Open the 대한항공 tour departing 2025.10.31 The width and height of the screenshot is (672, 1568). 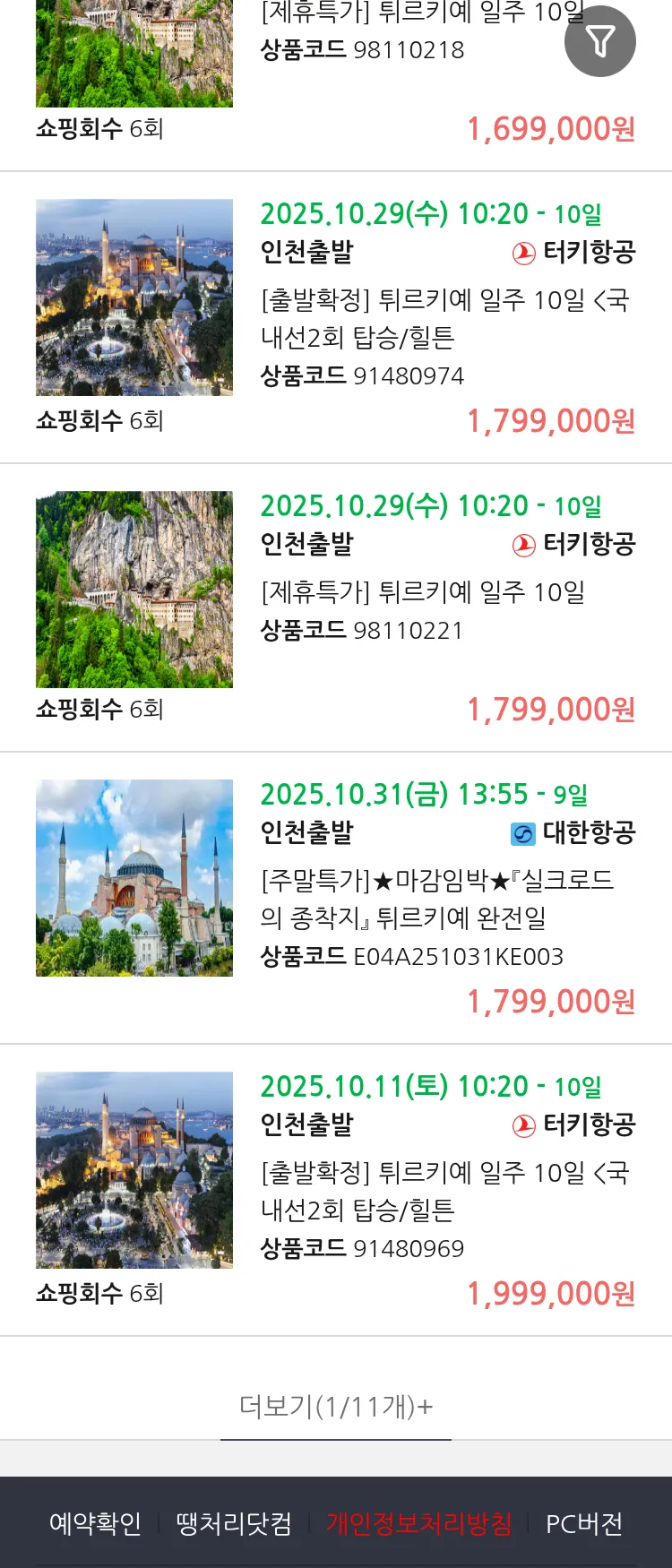point(437,899)
